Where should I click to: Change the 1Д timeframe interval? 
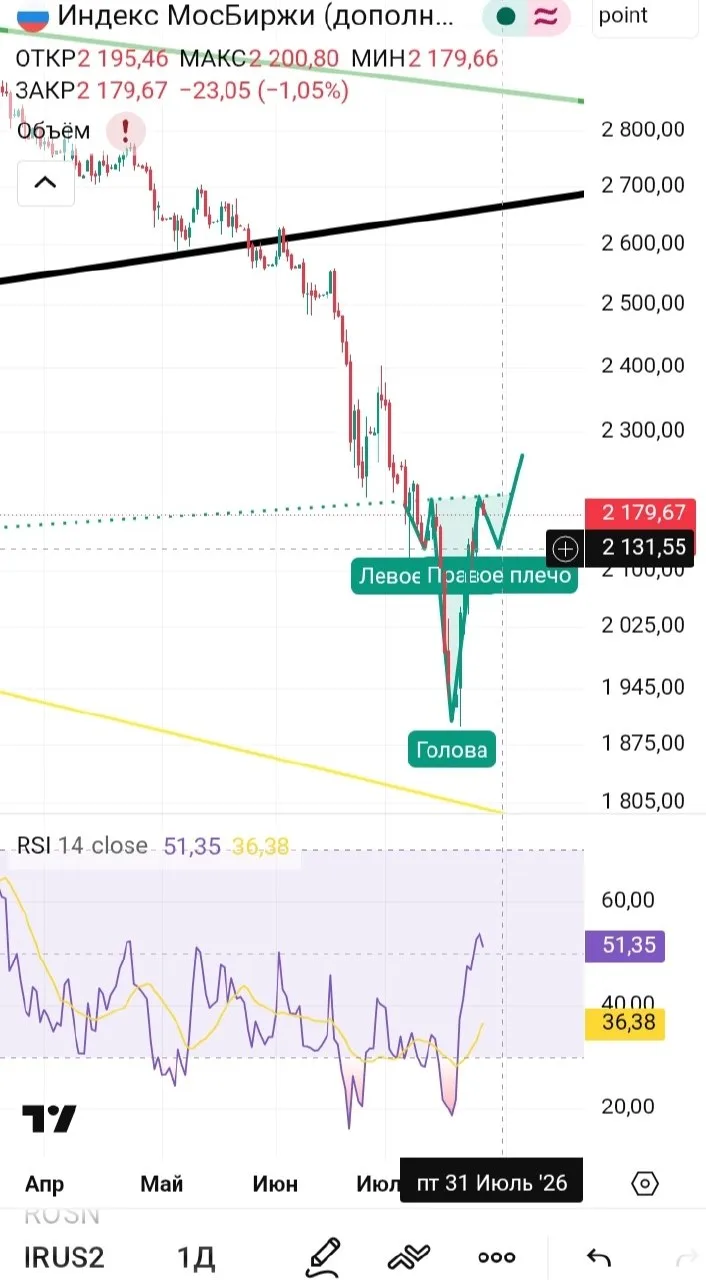(x=195, y=1256)
